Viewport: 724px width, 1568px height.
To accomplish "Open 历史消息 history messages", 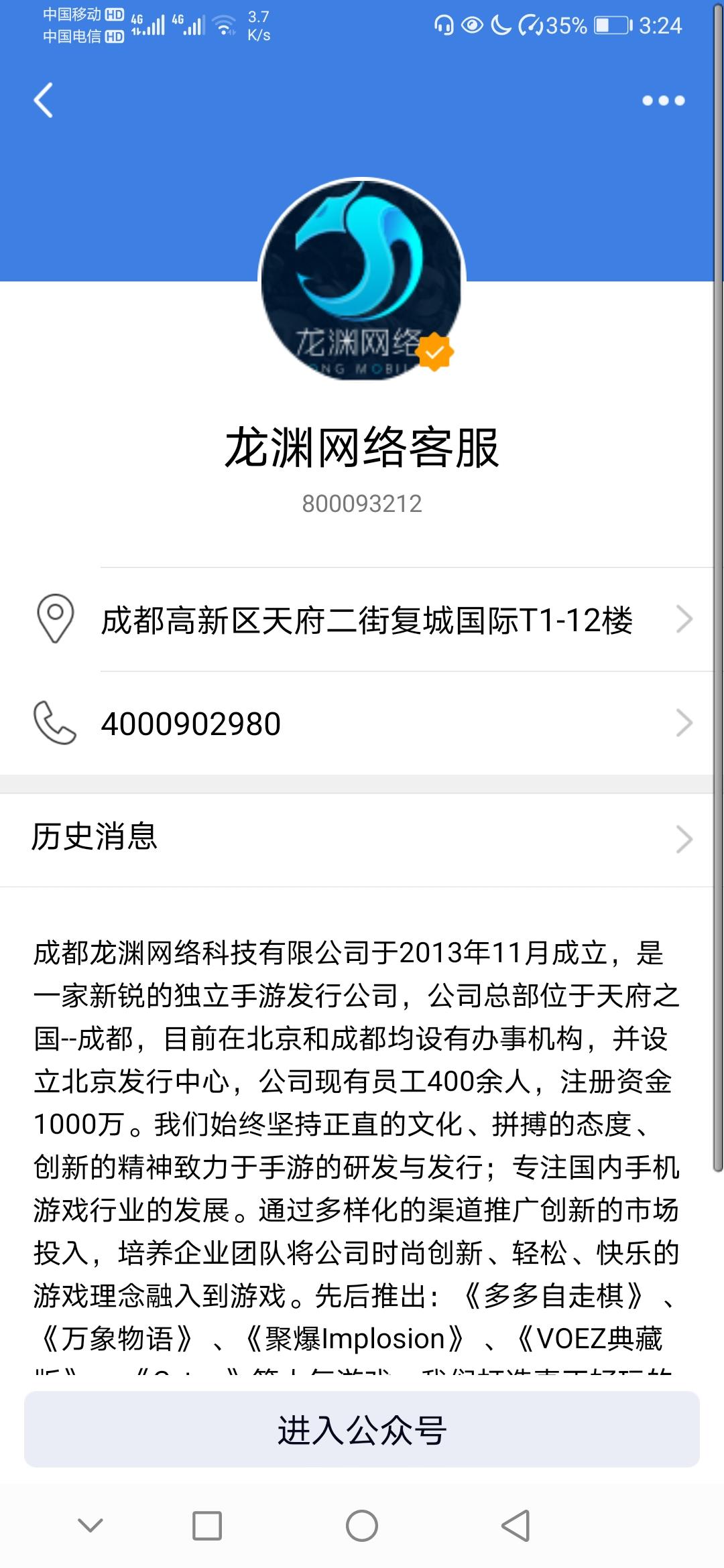I will tap(362, 838).
